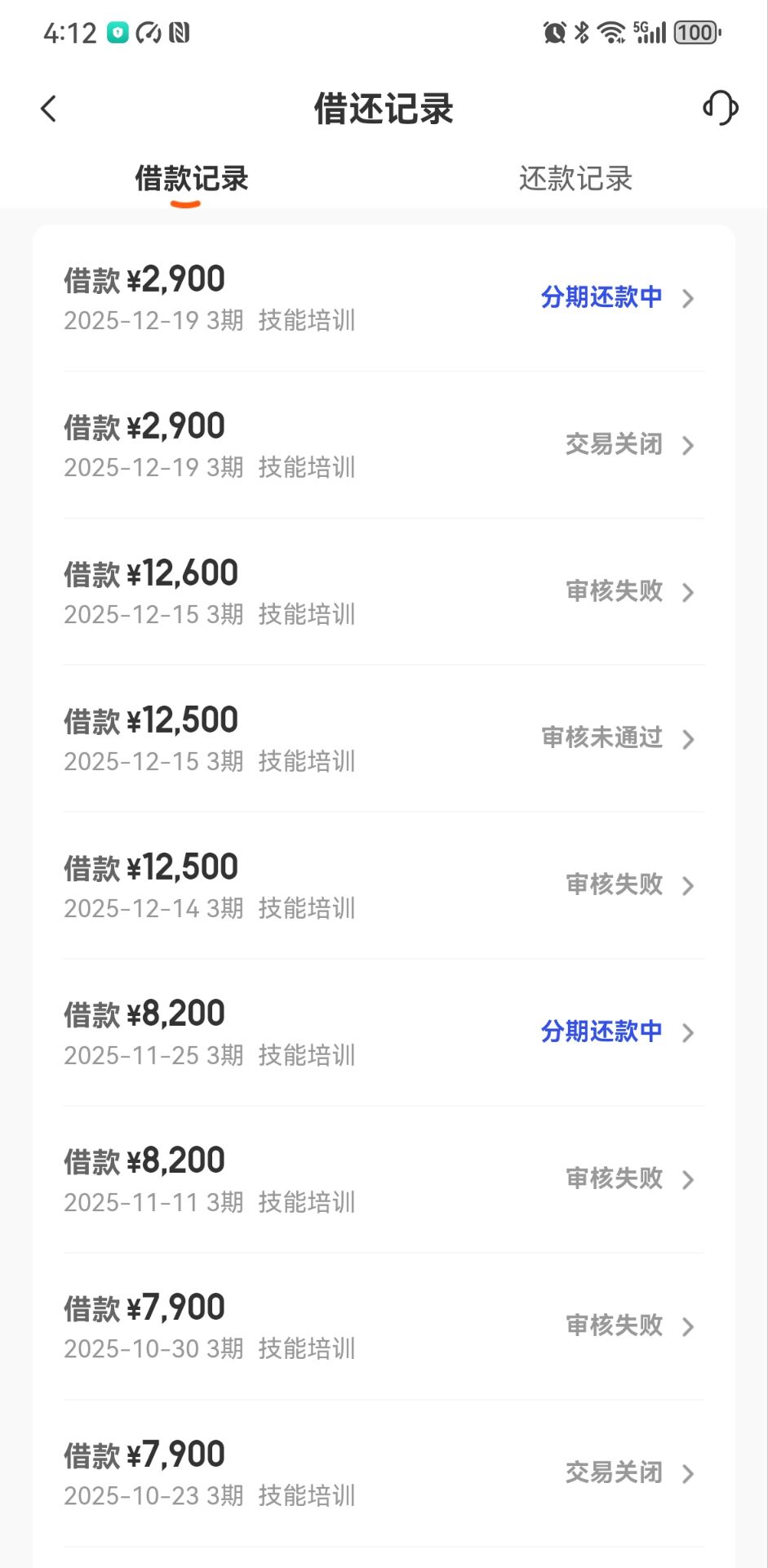768x1568 pixels.
Task: View the ¥12,600 loan from 2025-12-15
Action: coord(384,592)
